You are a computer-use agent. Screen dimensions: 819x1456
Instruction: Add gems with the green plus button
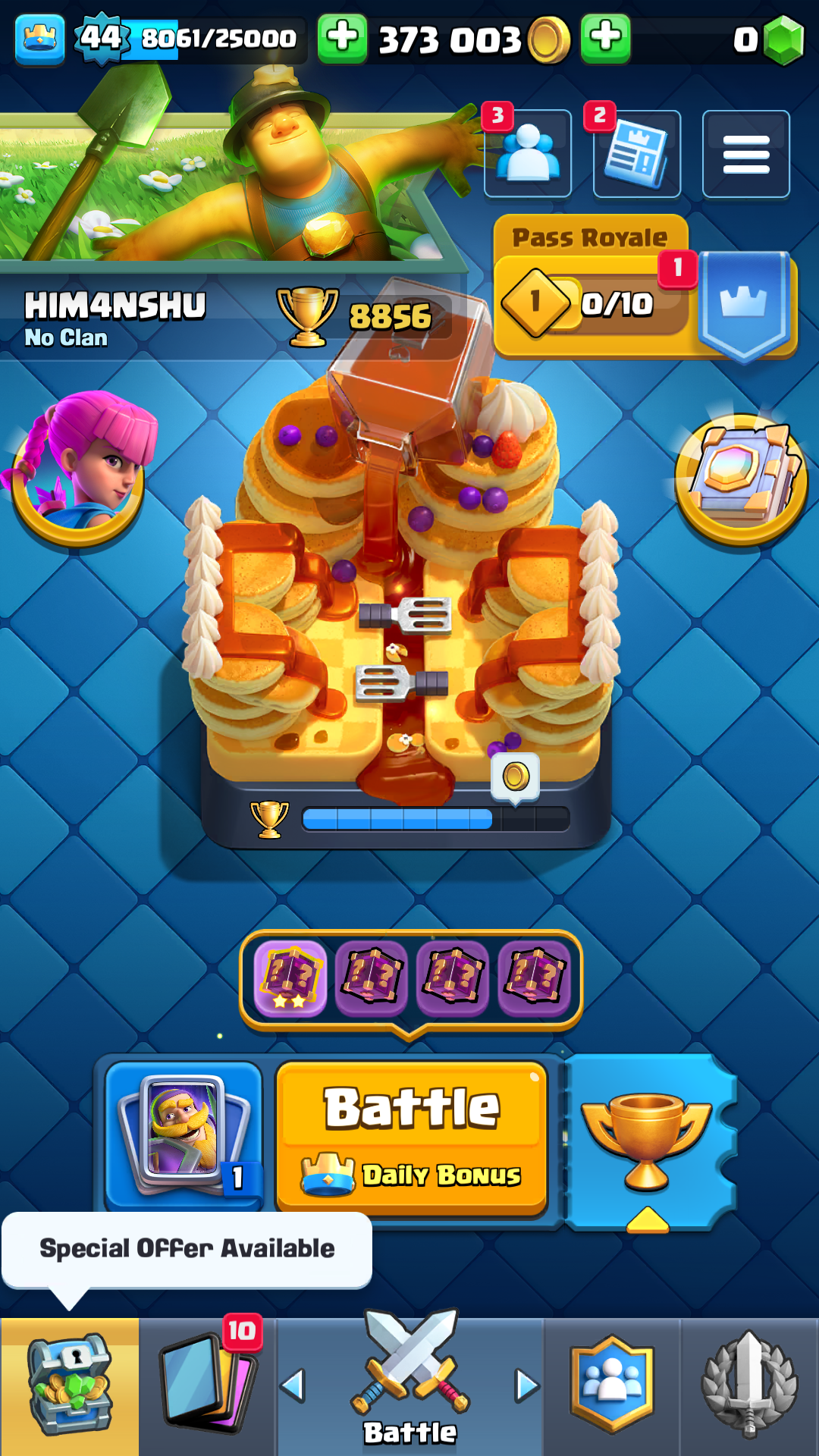tap(605, 38)
